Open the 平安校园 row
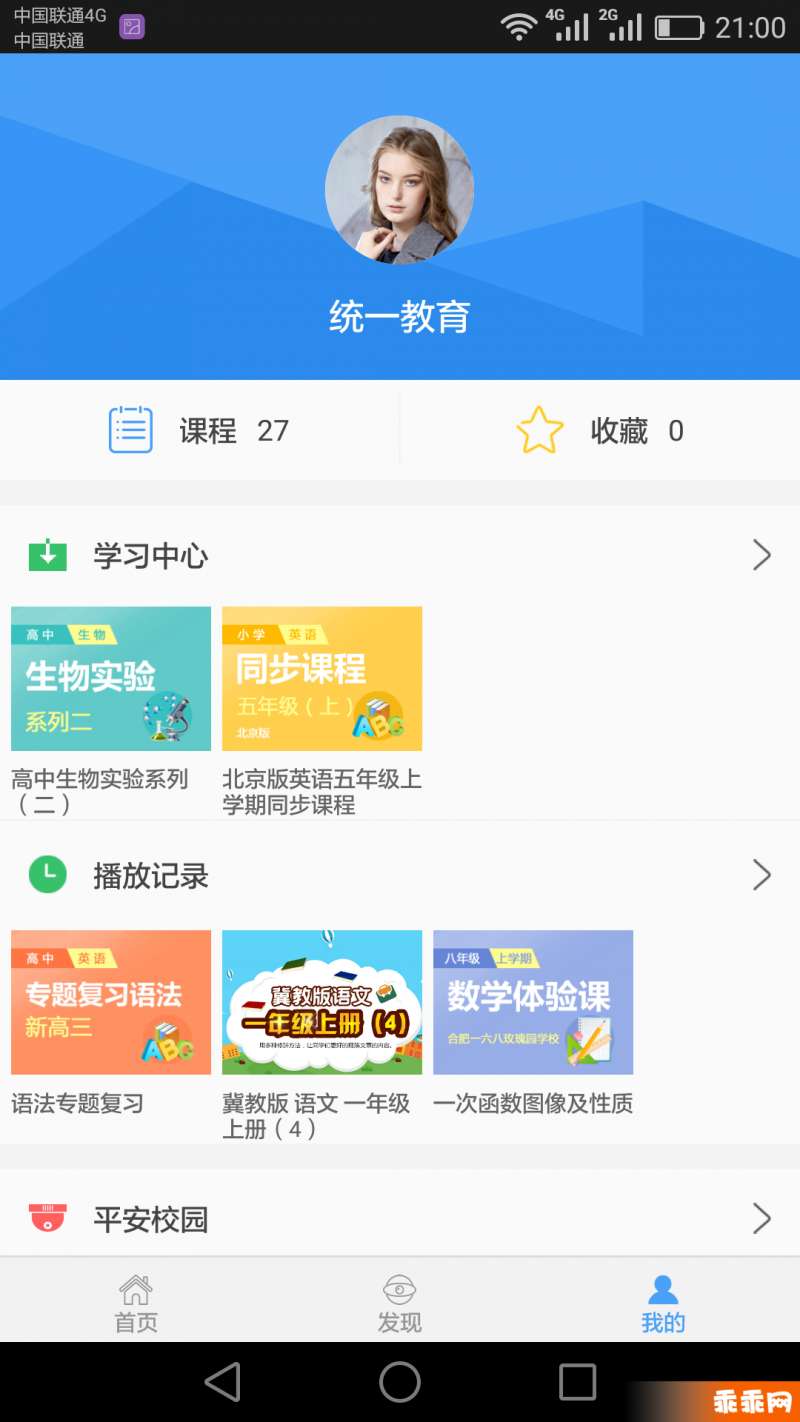The image size is (800, 1422). [x=400, y=1219]
